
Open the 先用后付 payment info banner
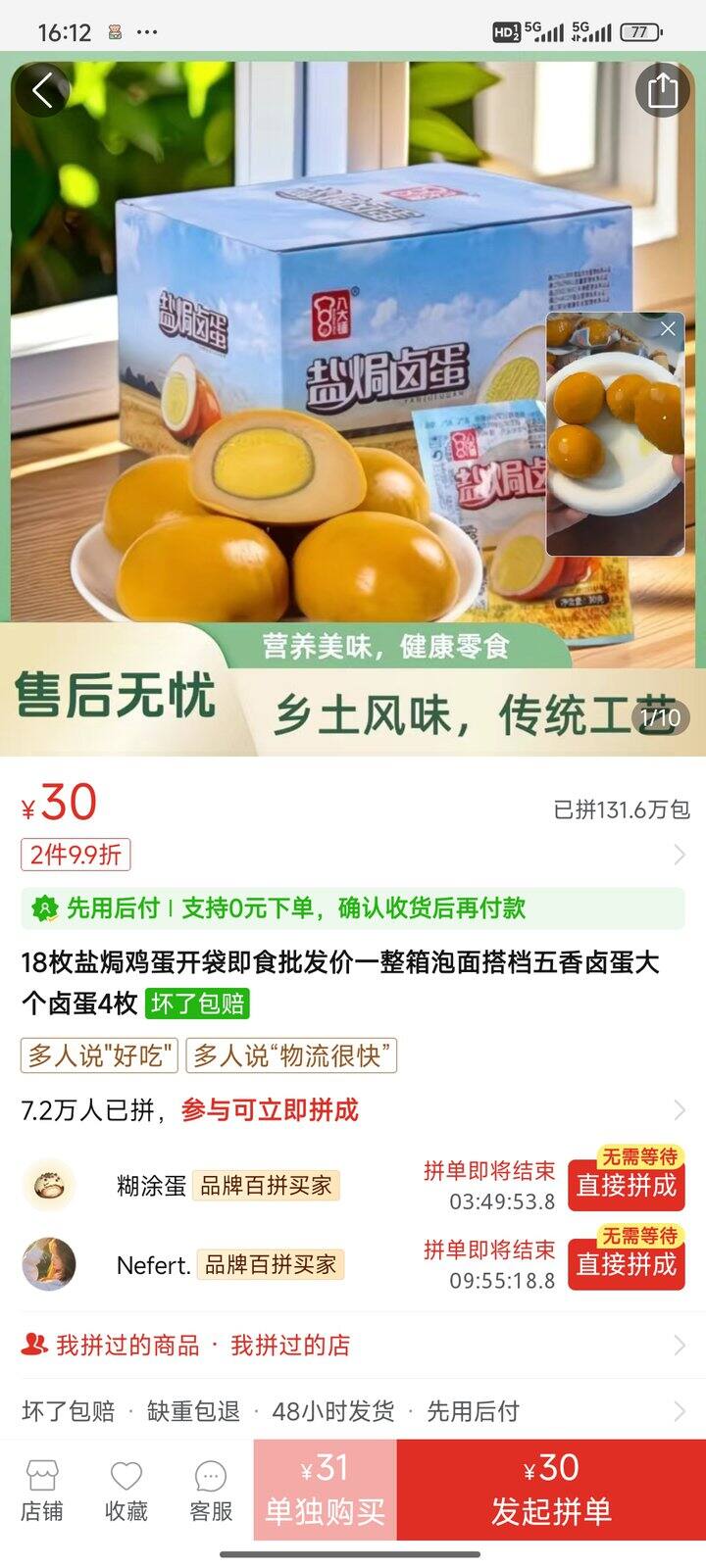353,908
